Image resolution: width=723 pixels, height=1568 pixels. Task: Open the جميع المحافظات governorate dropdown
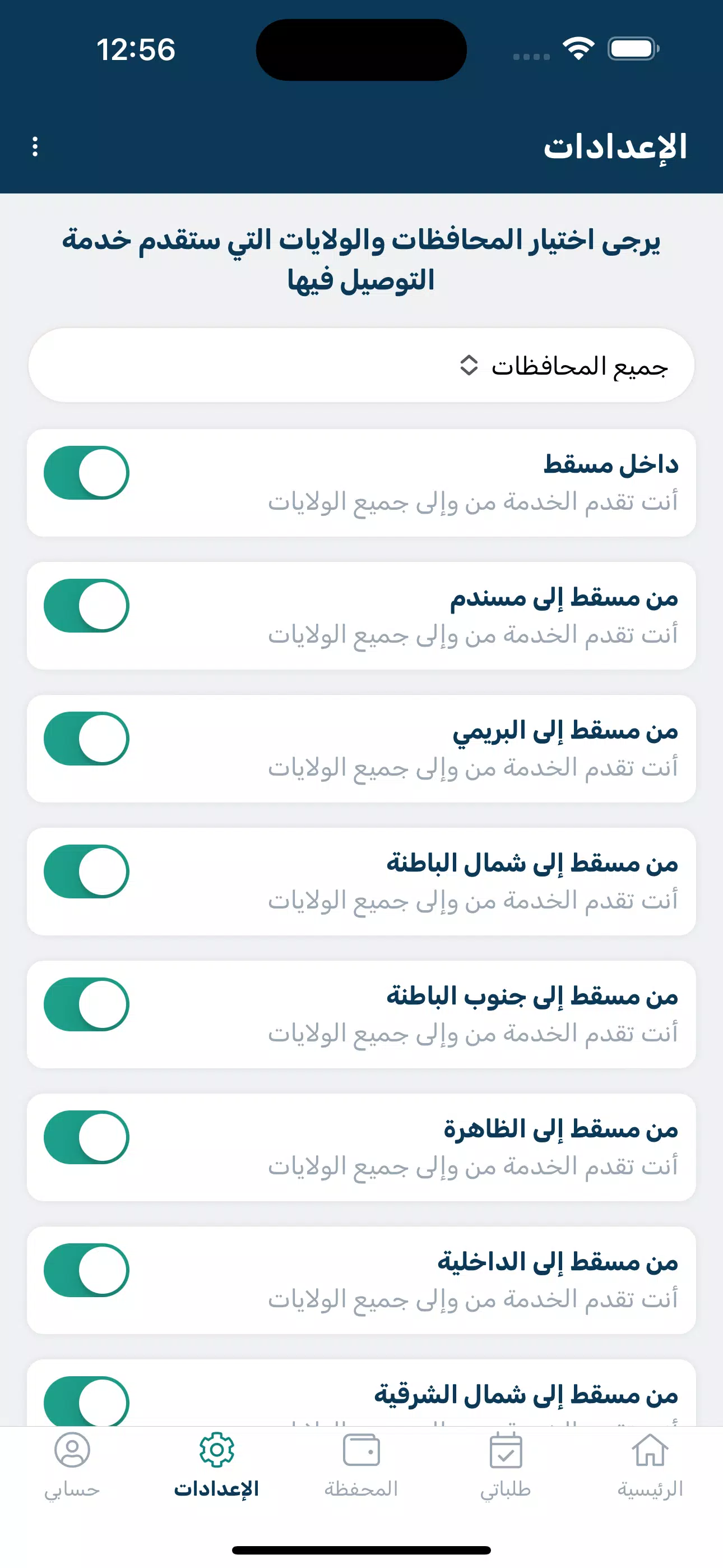point(361,365)
